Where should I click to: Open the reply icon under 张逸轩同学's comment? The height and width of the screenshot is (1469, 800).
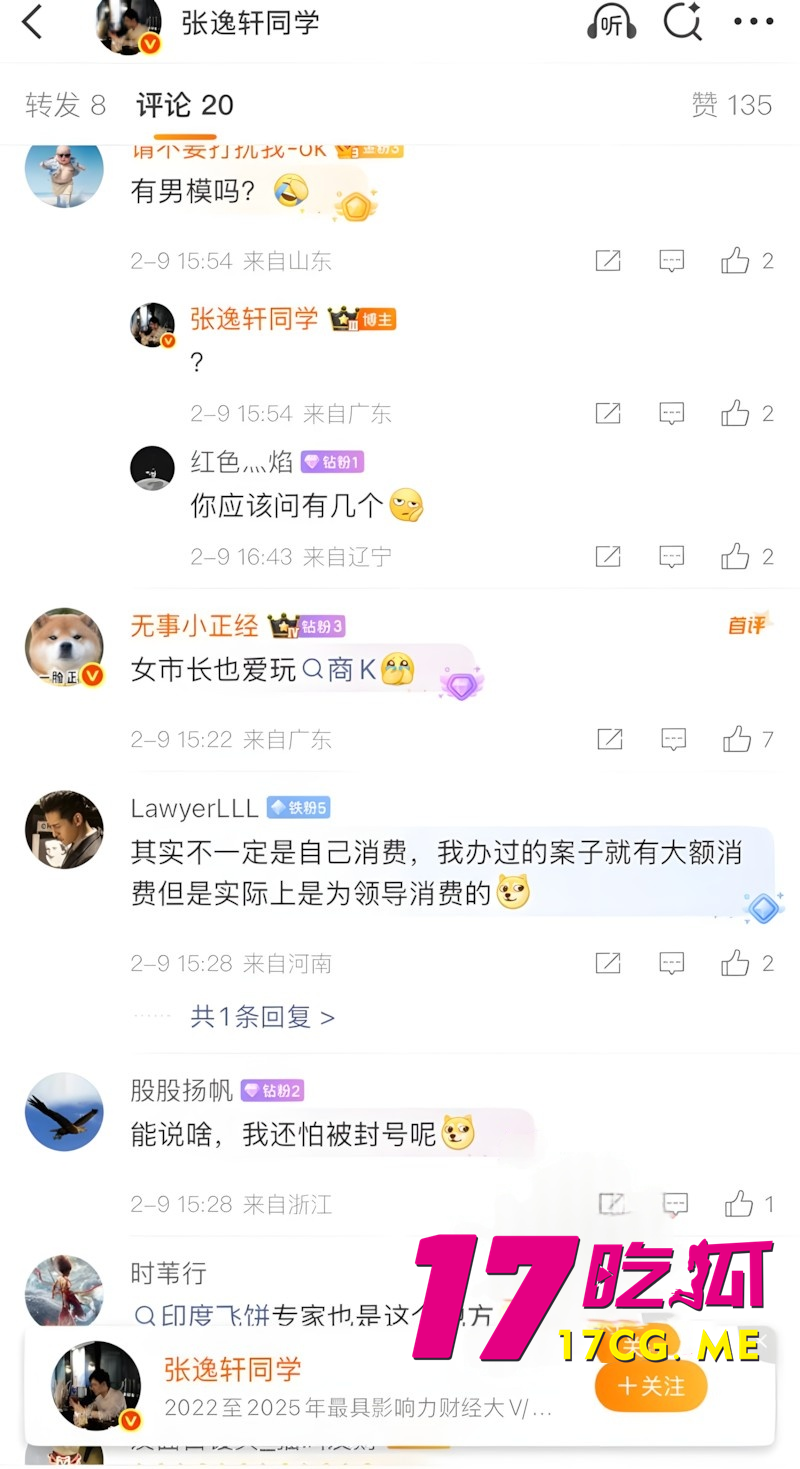click(x=671, y=413)
